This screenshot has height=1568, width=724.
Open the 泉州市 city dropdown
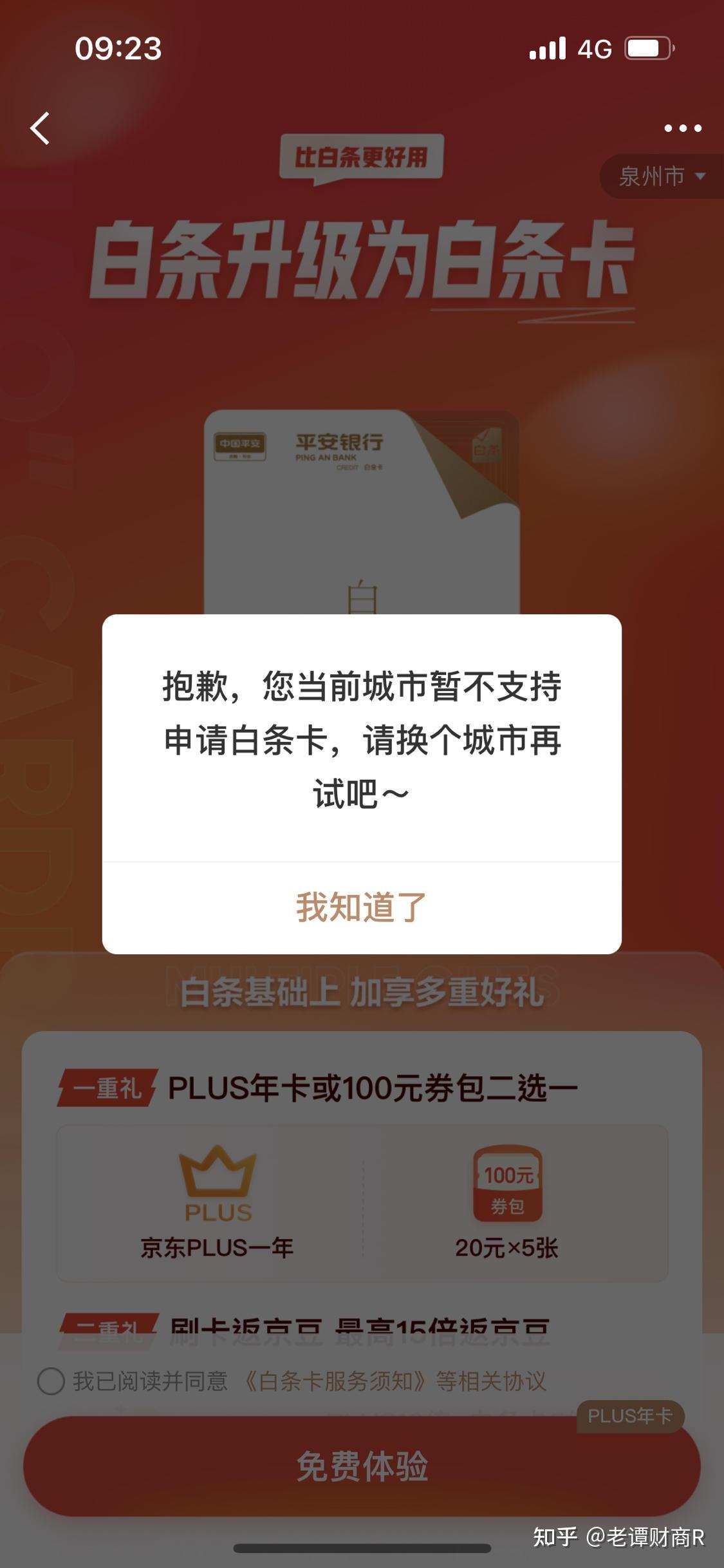click(662, 176)
